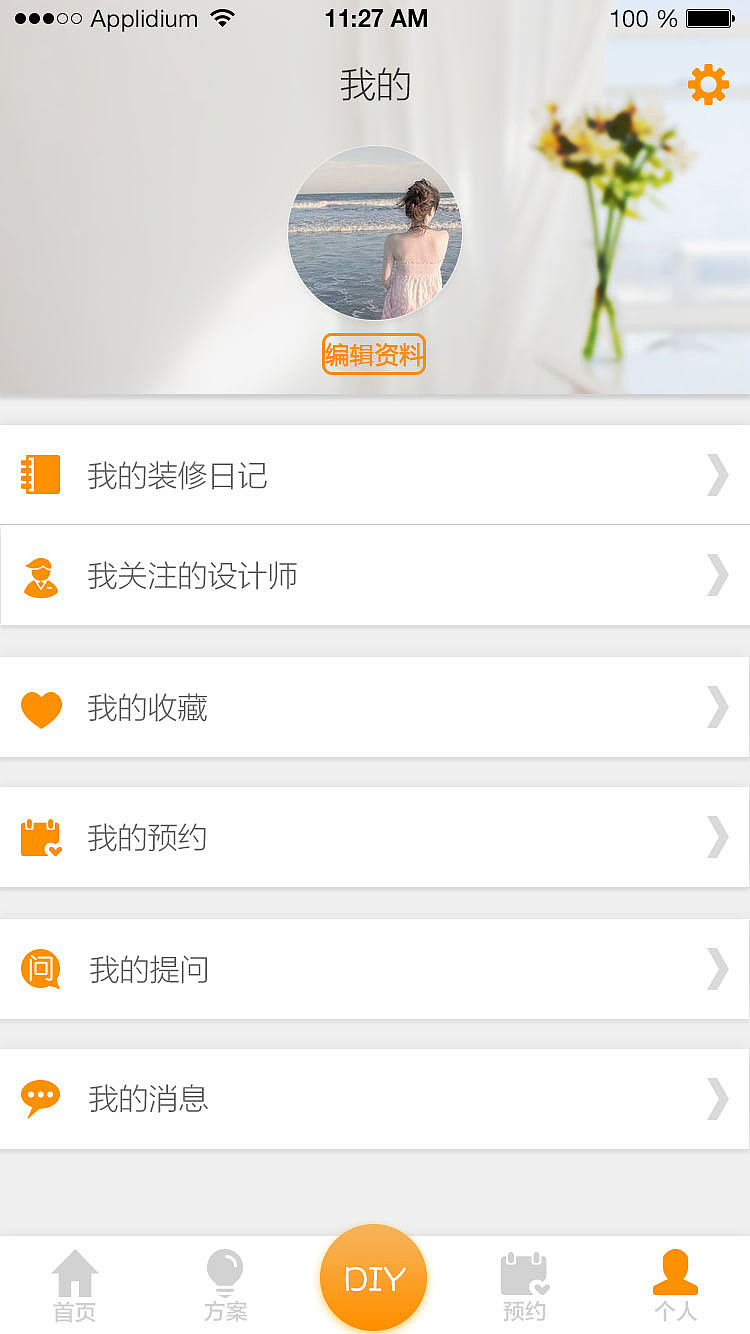Switch to the 方案 tab

tap(225, 1286)
